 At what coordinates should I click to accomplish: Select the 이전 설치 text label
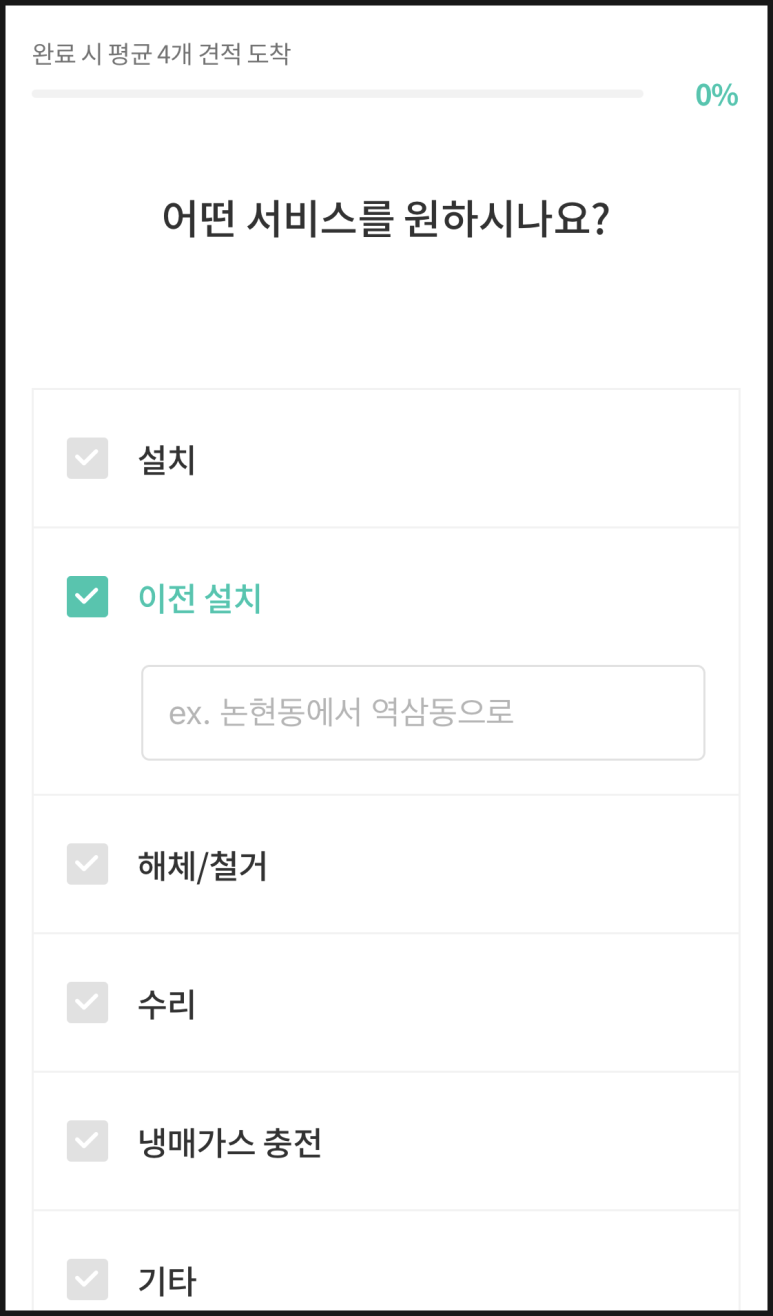click(x=197, y=597)
